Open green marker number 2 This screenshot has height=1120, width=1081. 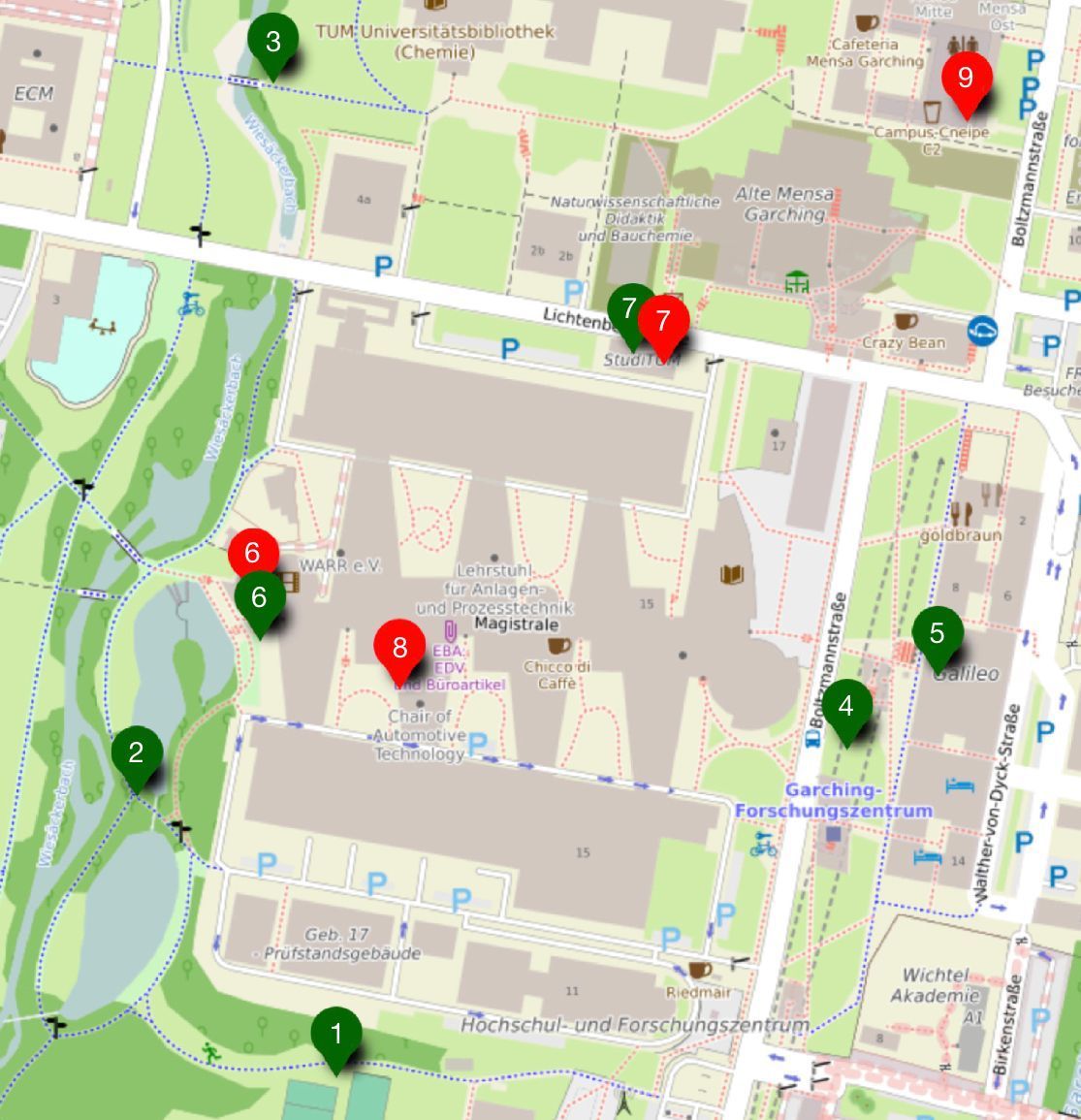pos(137,754)
